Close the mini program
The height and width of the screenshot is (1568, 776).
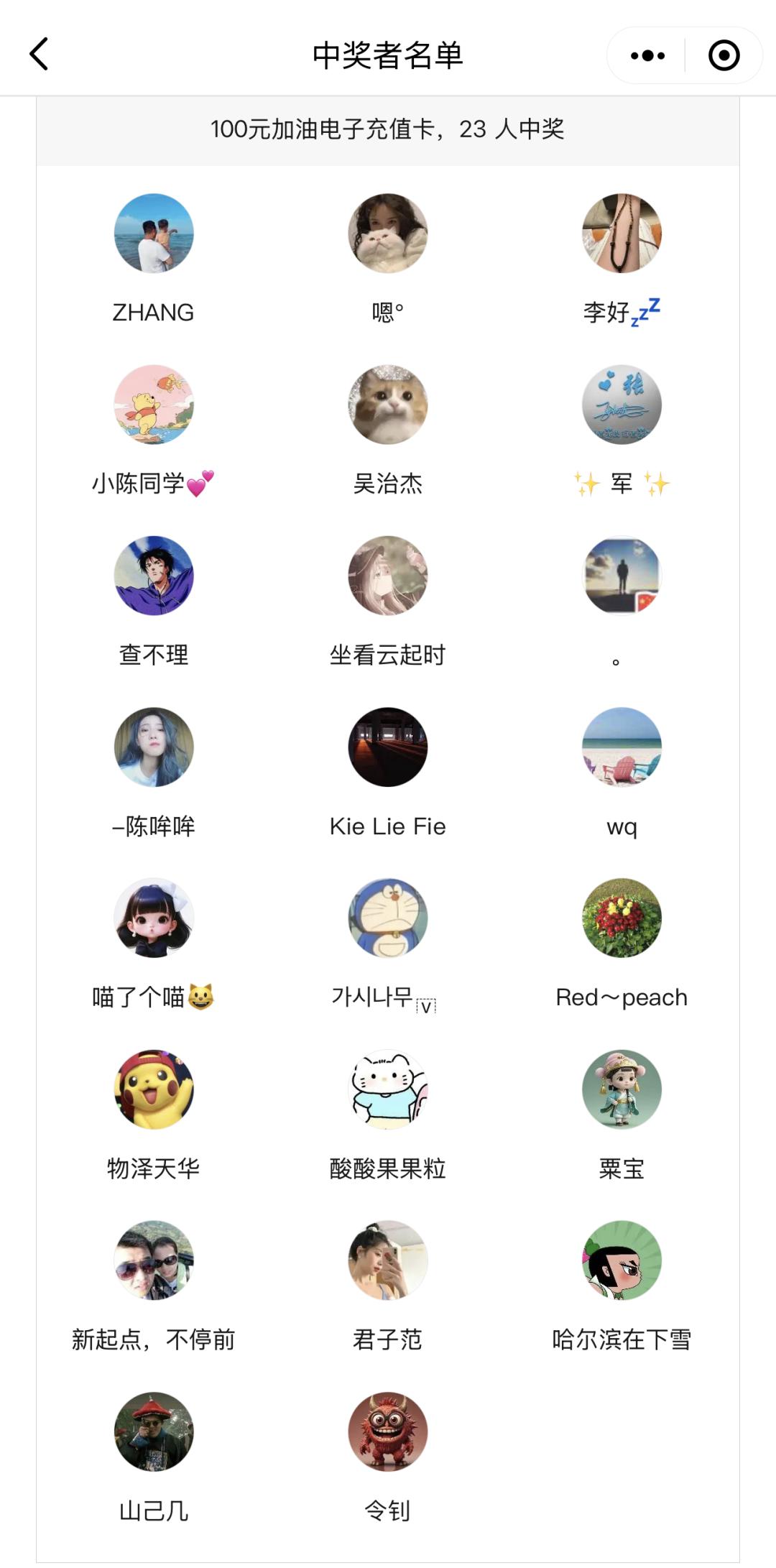724,55
